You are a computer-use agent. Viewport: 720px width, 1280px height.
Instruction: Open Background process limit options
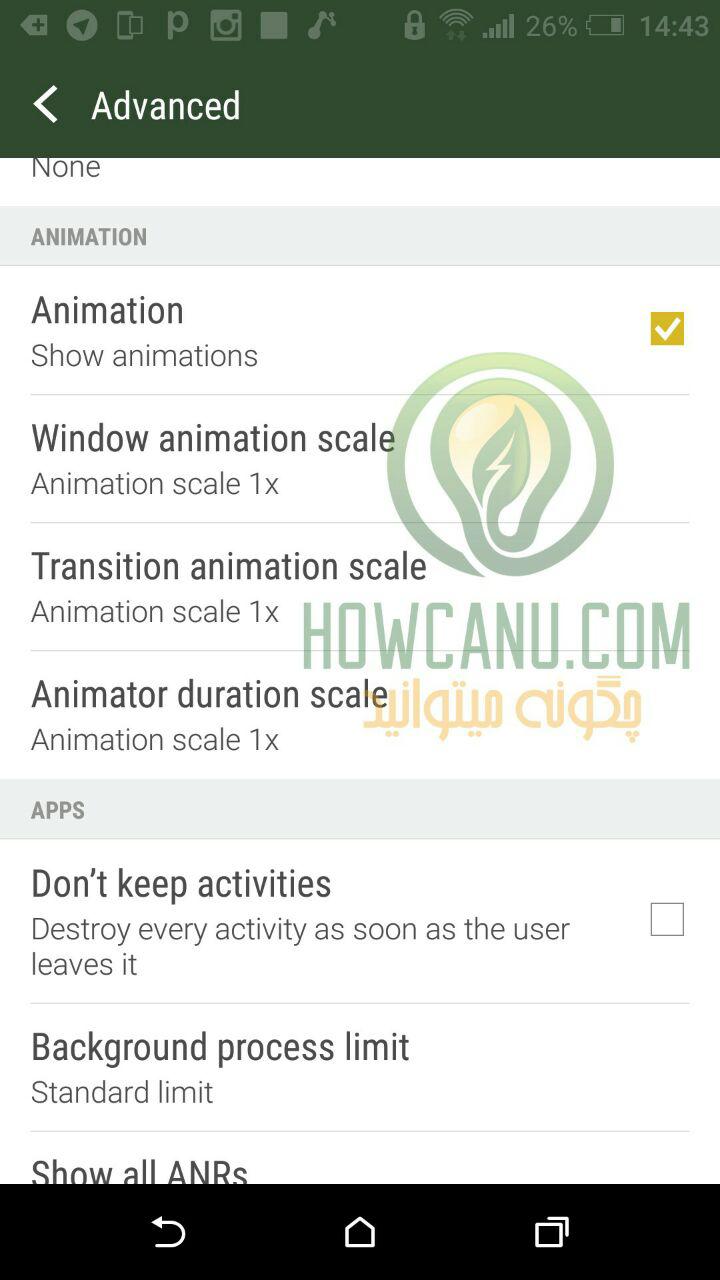pos(360,1068)
